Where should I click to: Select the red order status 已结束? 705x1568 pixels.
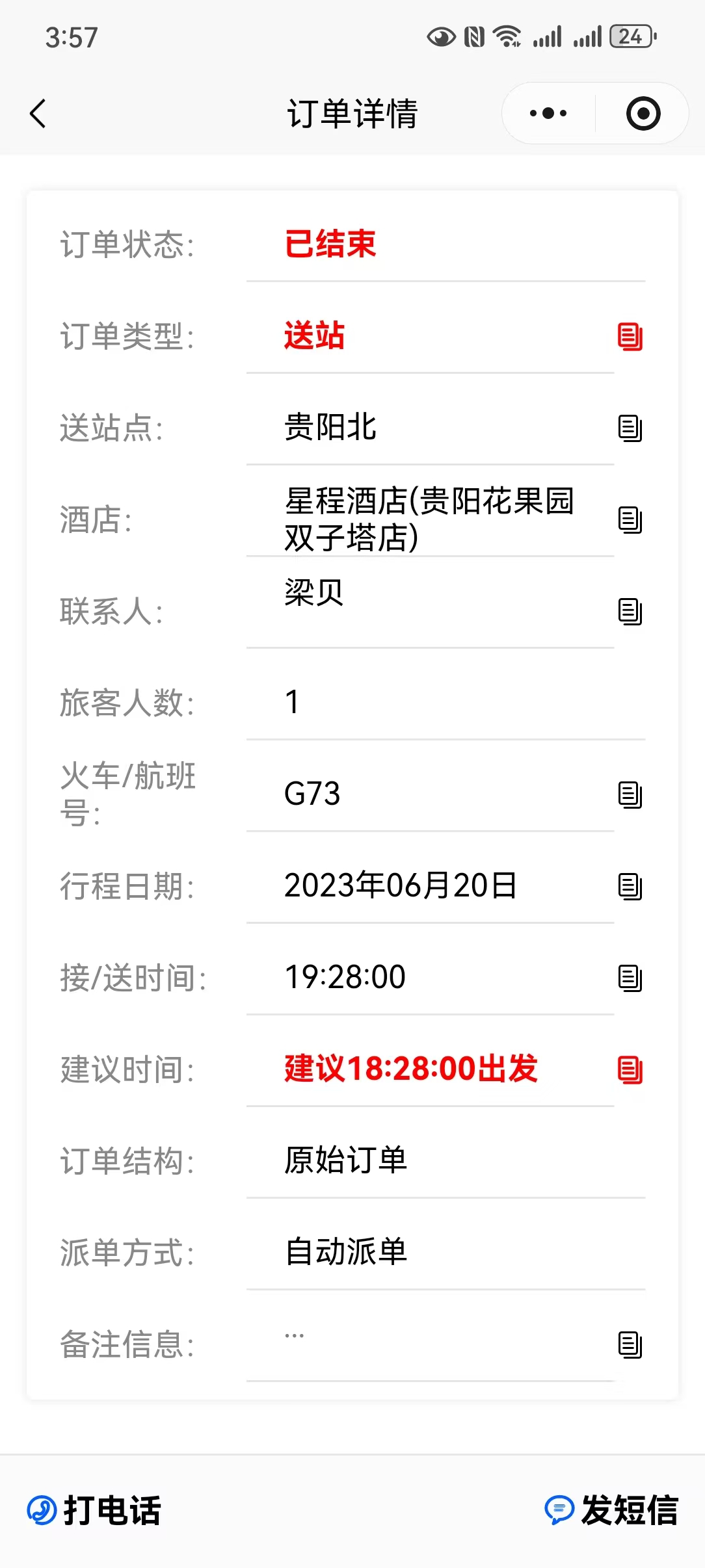[x=329, y=244]
